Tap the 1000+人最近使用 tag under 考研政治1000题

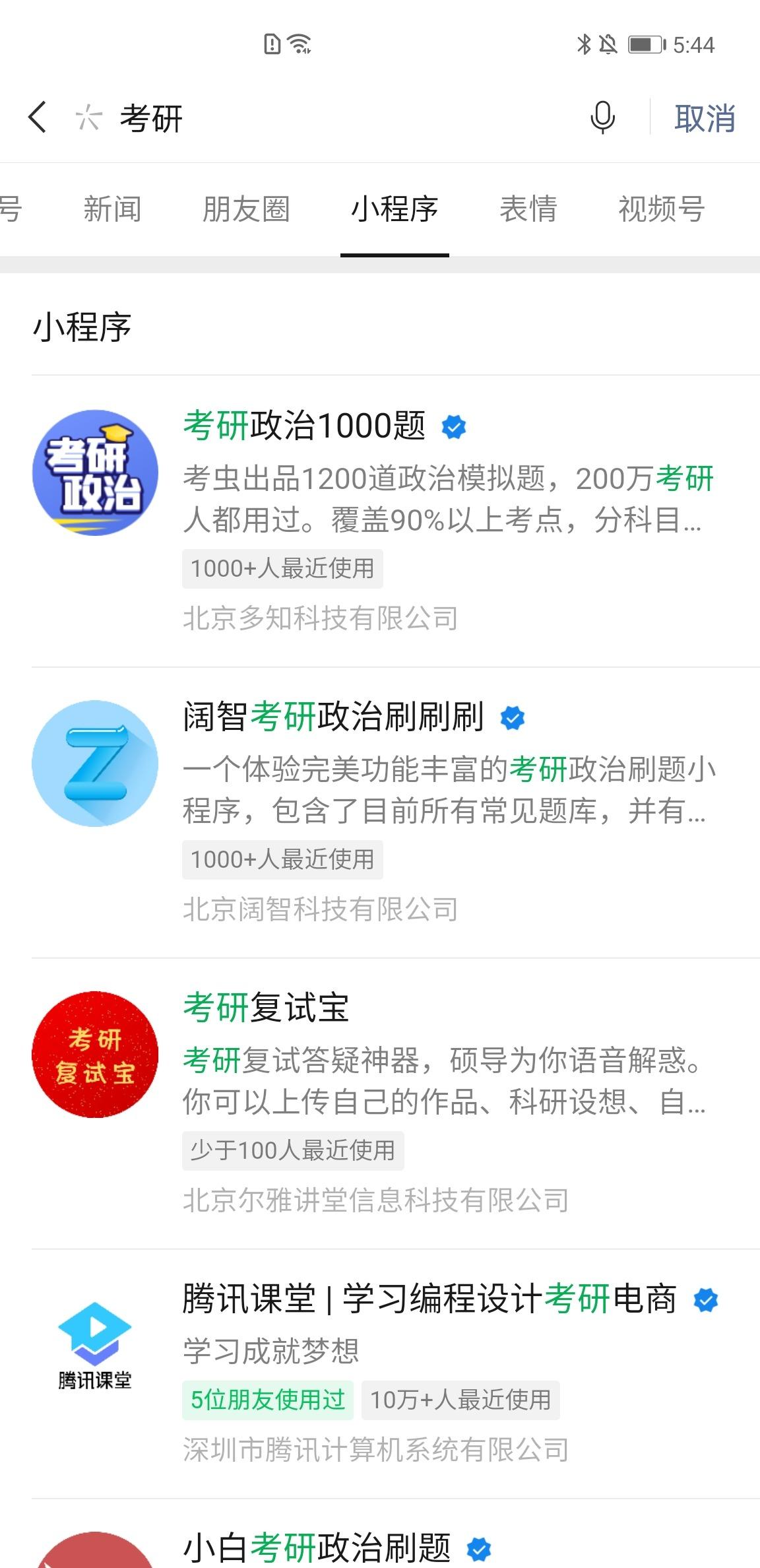click(282, 570)
